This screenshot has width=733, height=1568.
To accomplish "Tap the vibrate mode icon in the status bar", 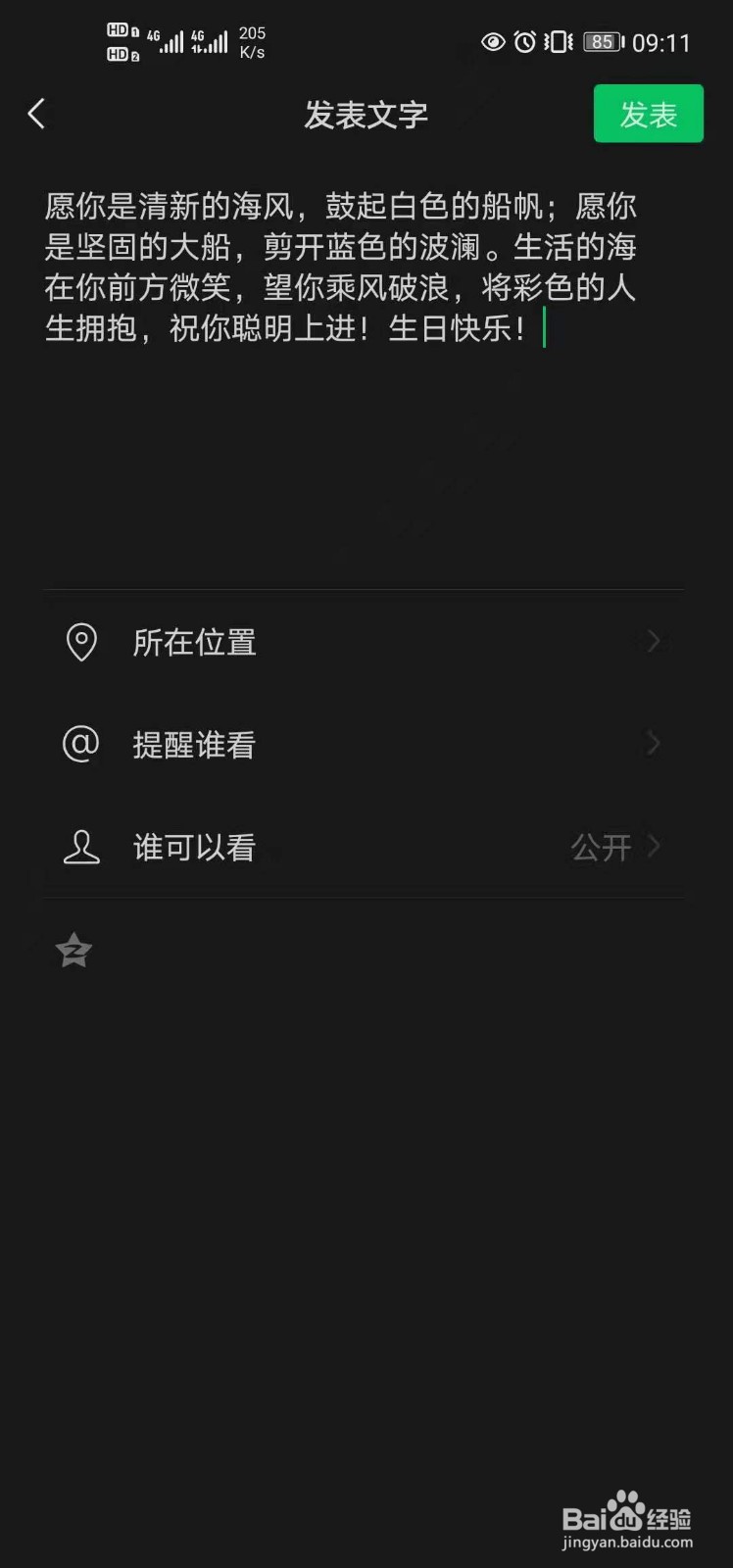I will click(x=557, y=42).
